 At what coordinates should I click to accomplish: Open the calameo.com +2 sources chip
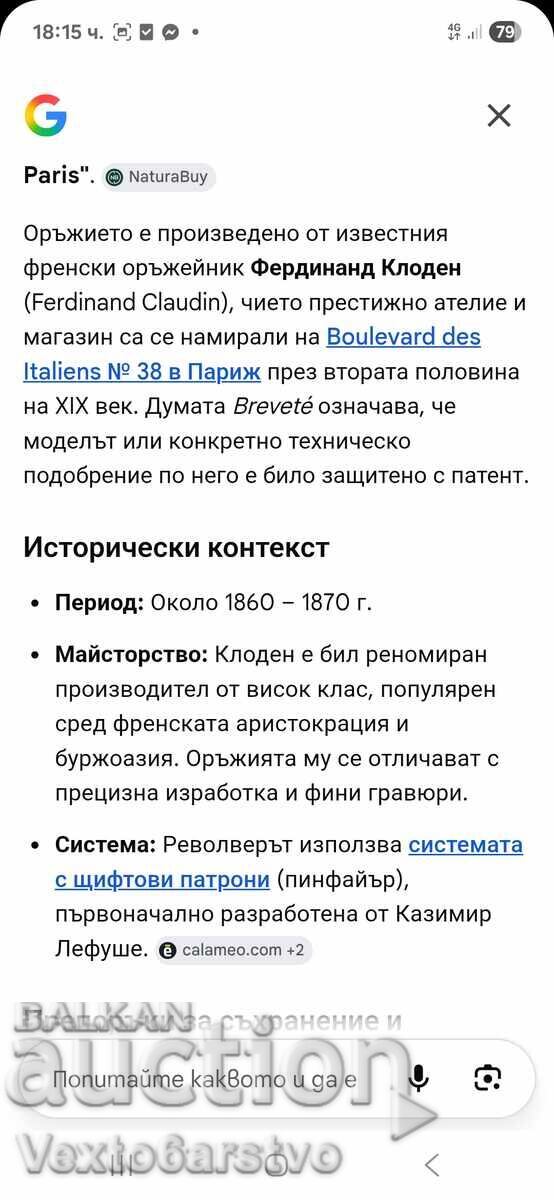click(x=233, y=950)
